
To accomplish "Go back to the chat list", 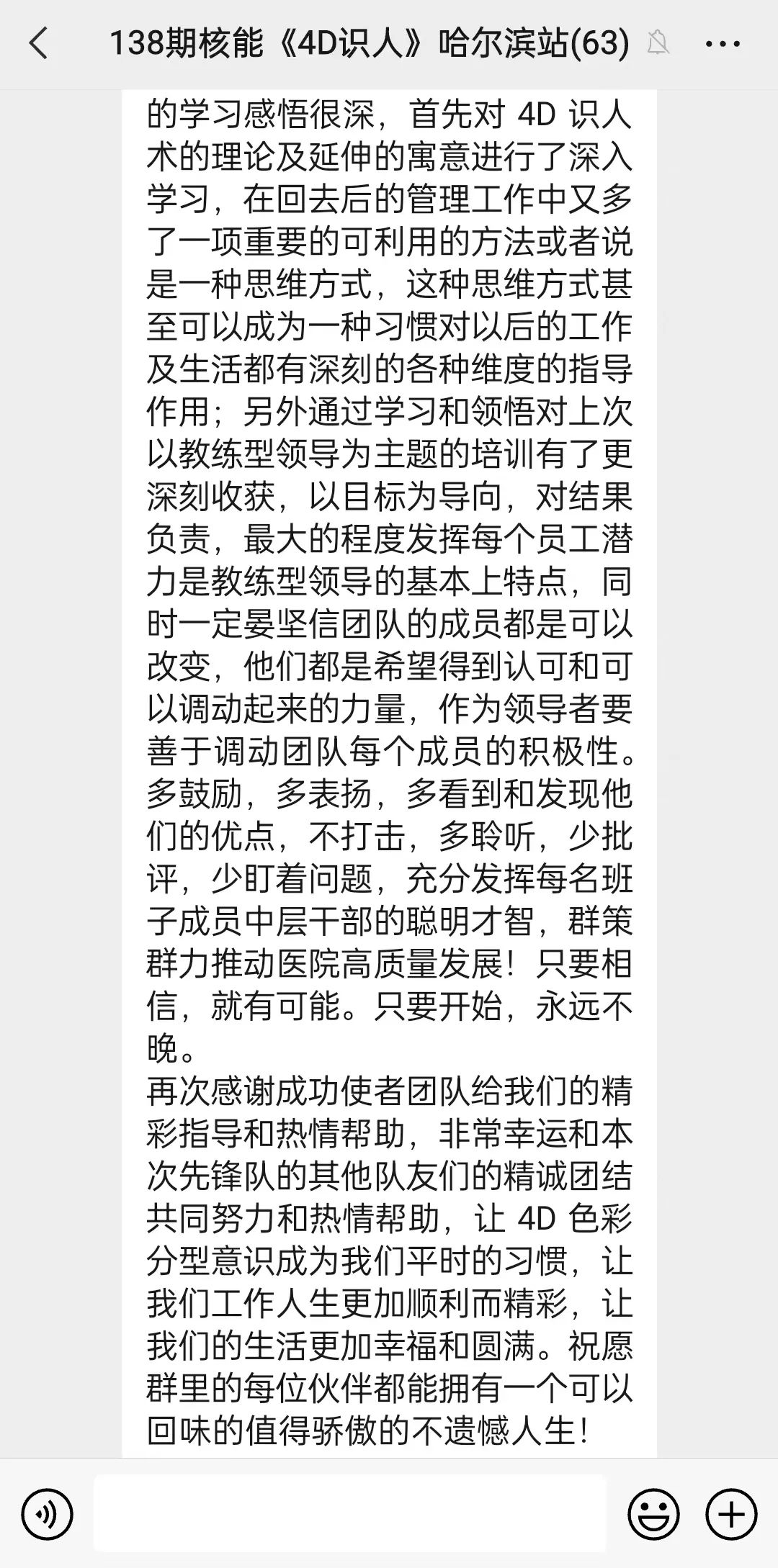I will click(x=39, y=43).
